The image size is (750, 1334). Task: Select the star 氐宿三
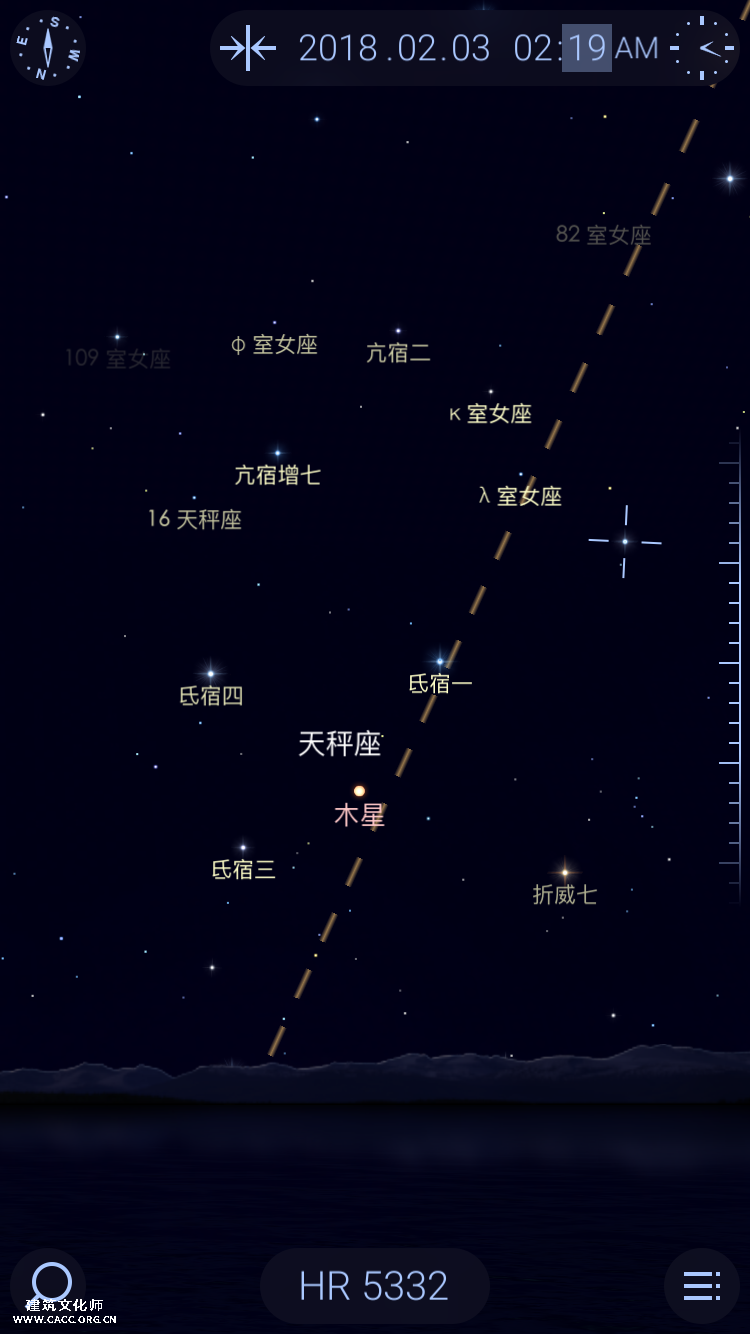pos(242,848)
